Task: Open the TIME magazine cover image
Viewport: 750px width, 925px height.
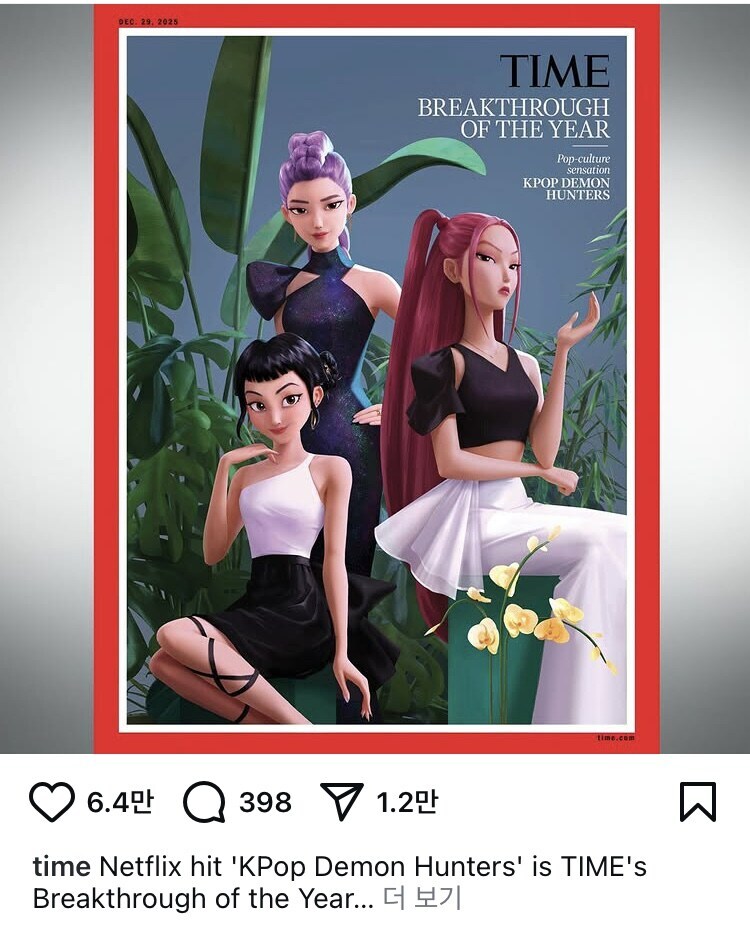Action: (376, 380)
